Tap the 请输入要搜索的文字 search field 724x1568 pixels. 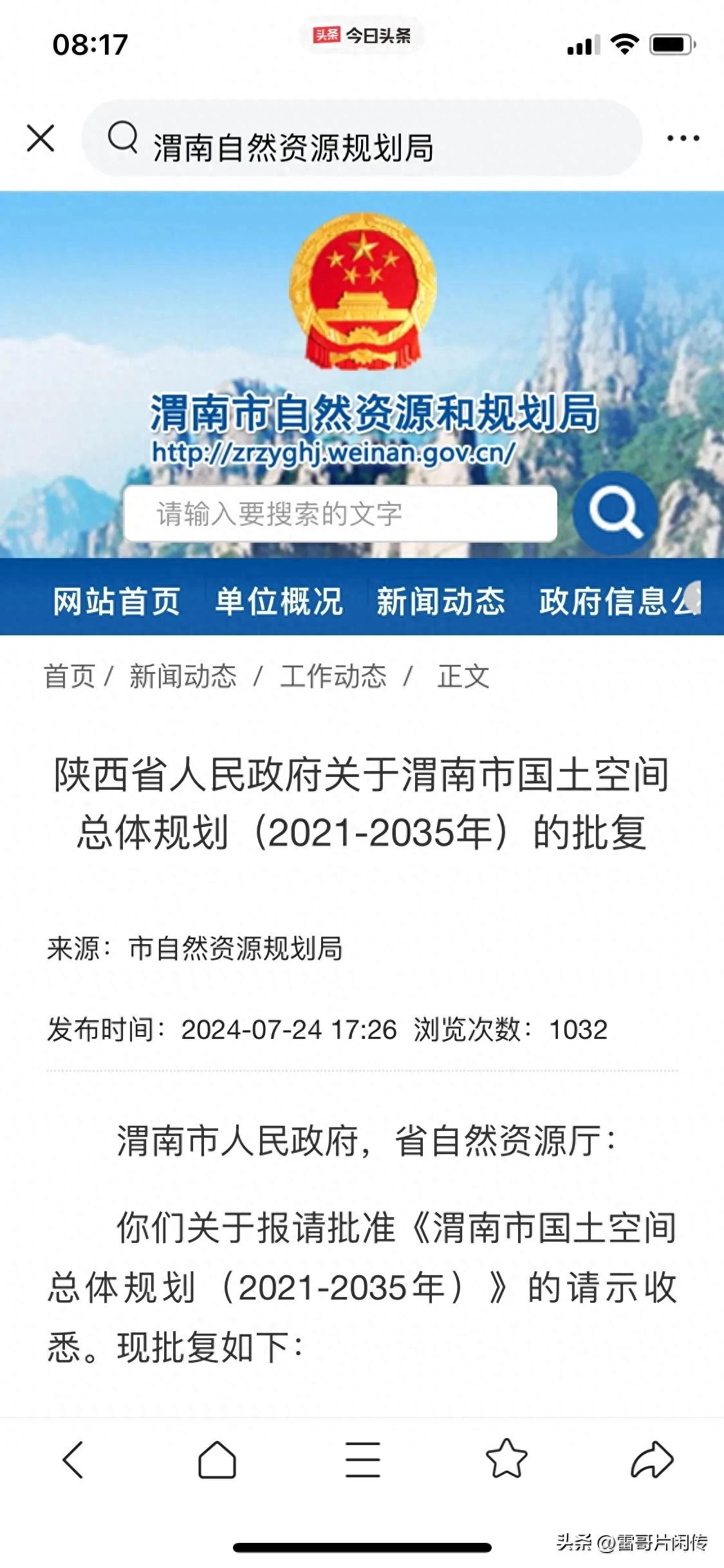(x=340, y=514)
